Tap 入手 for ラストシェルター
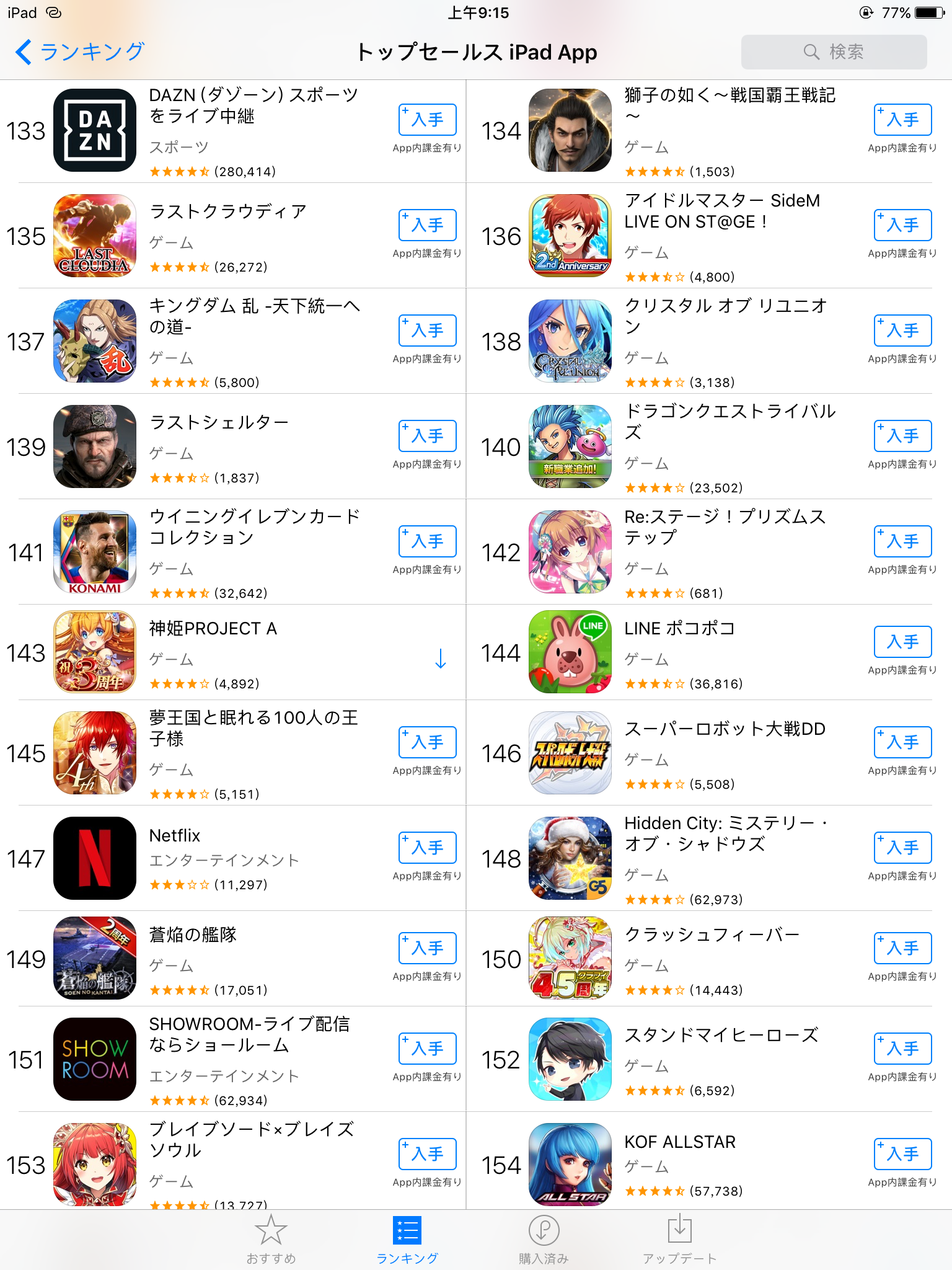The width and height of the screenshot is (952, 1270). point(427,436)
